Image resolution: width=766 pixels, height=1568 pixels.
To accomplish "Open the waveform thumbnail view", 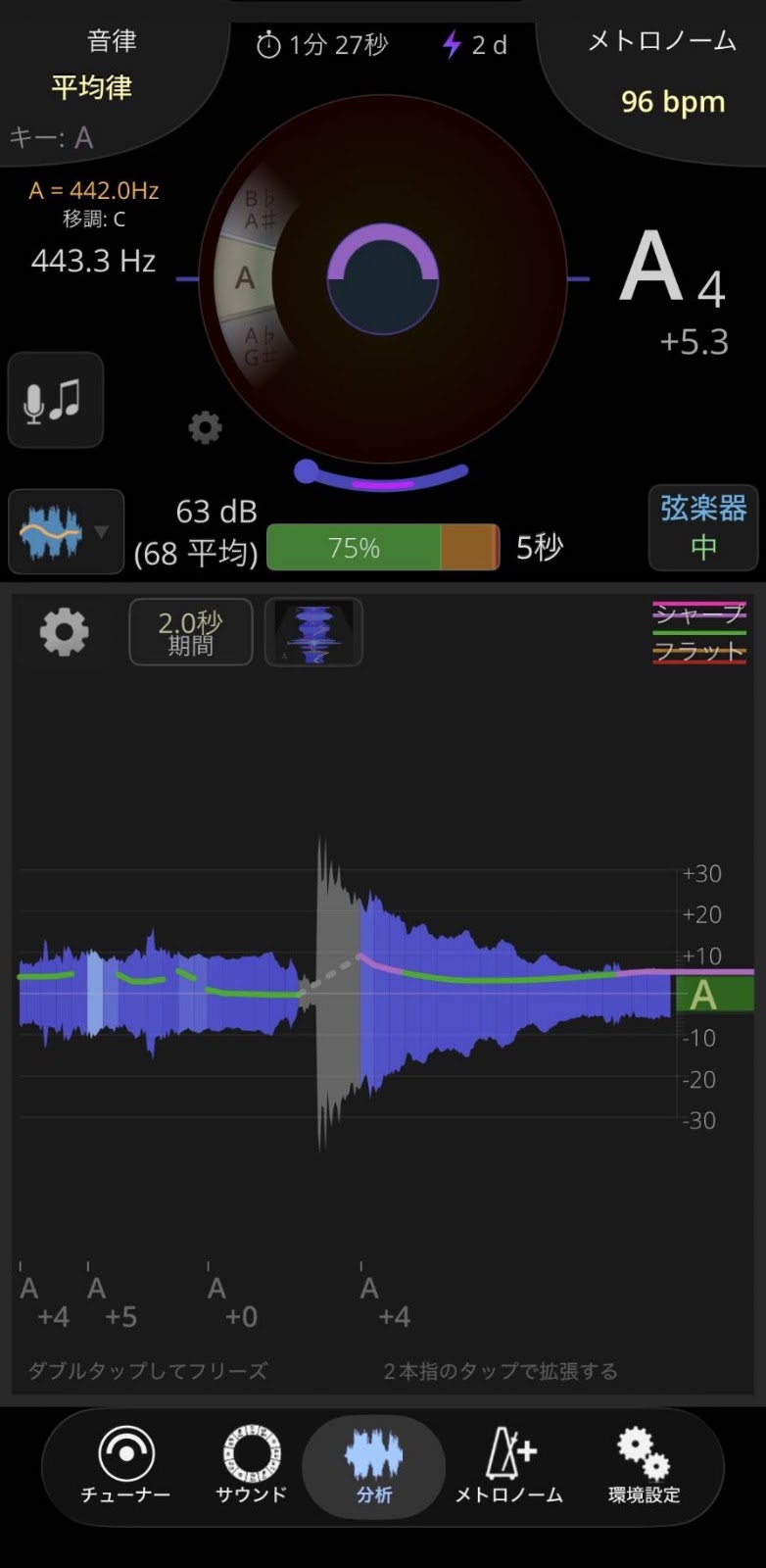I will tap(313, 632).
